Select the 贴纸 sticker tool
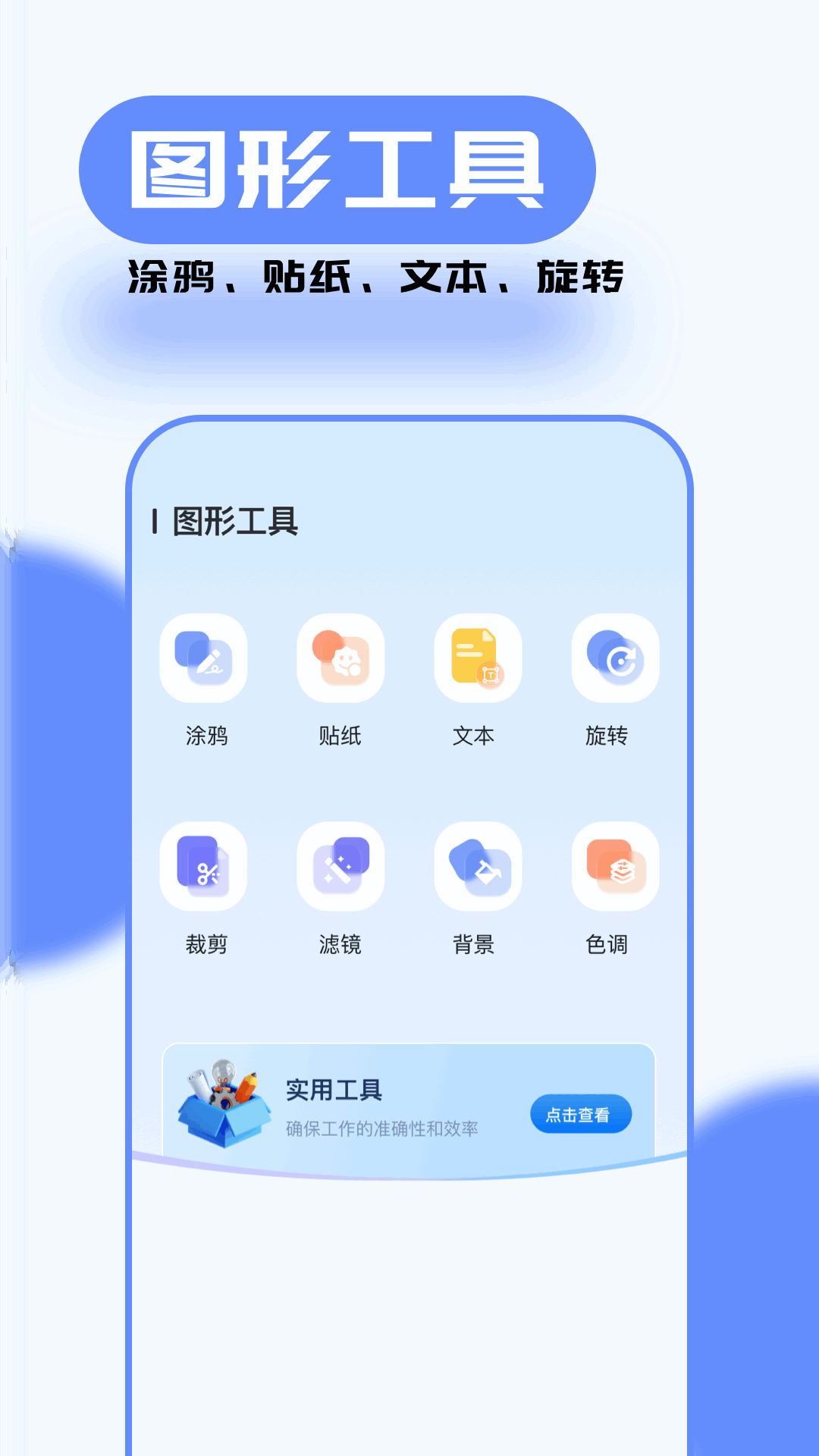 340,659
